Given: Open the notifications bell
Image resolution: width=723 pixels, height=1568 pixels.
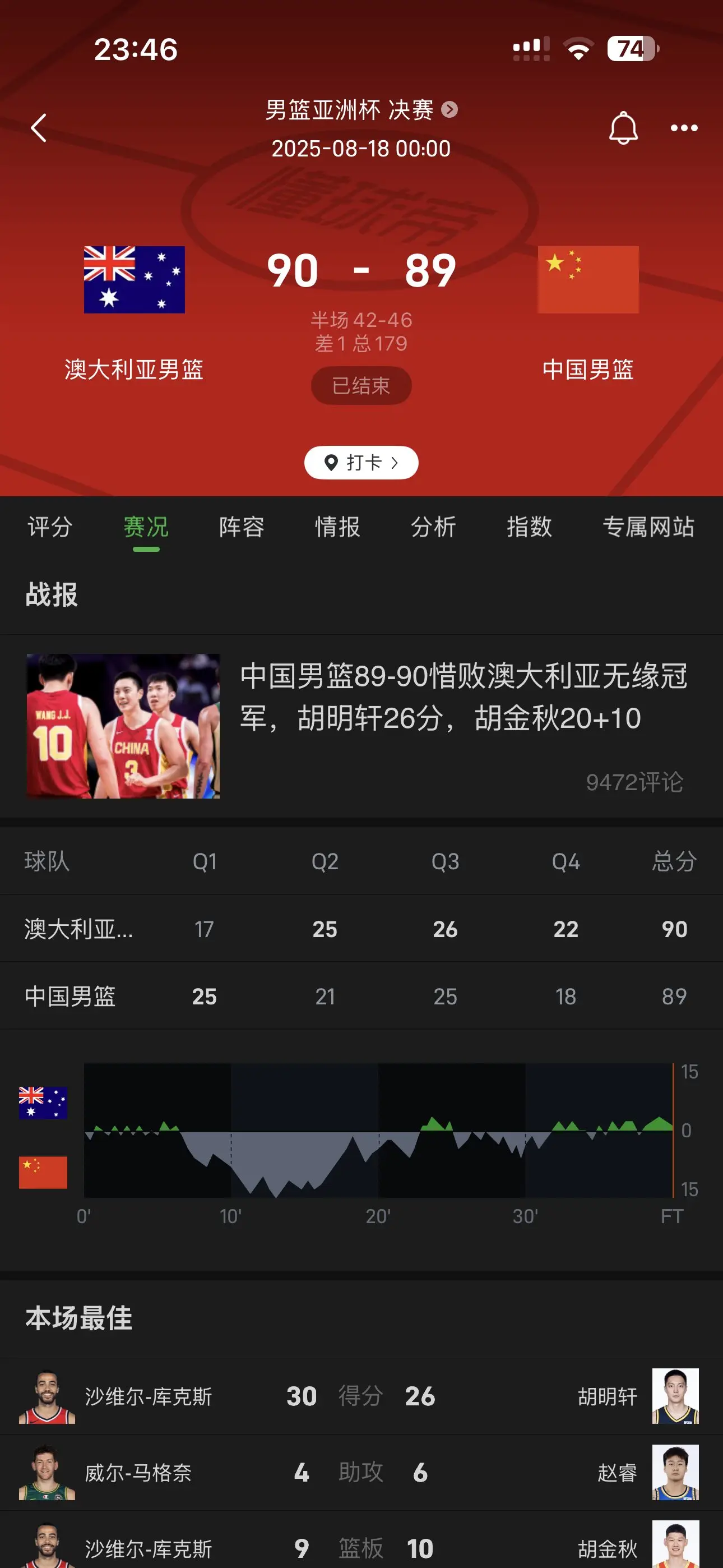Looking at the screenshot, I should click(x=623, y=128).
